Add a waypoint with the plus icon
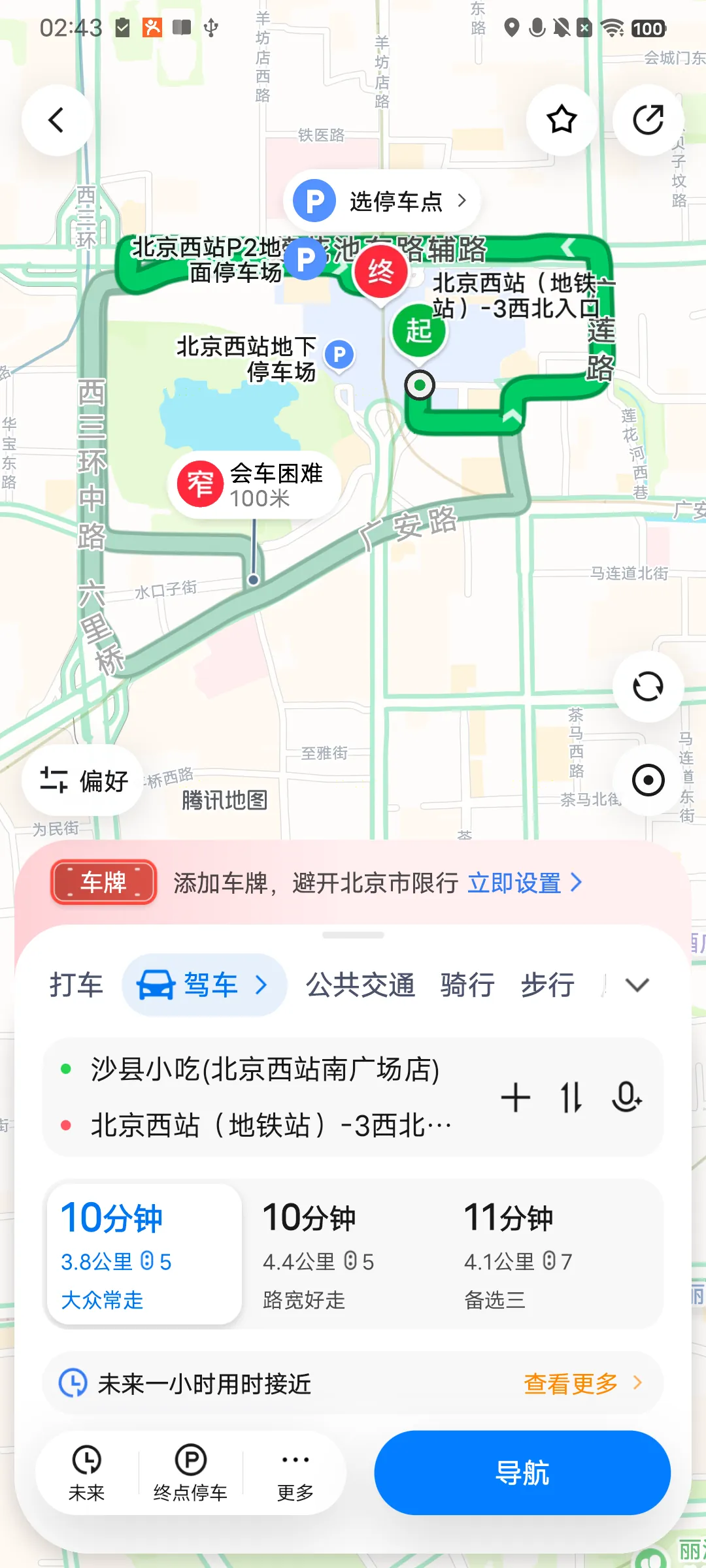Screen dimensions: 706x1568 click(516, 1097)
